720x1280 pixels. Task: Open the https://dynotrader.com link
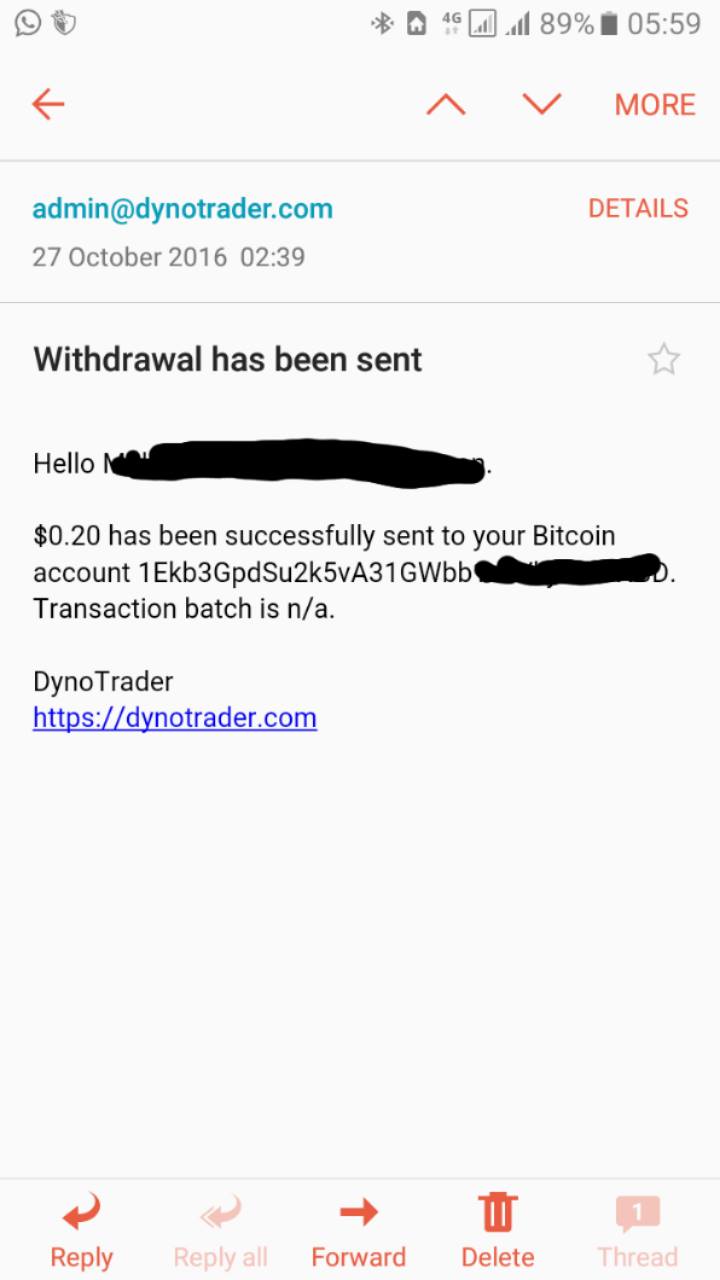(175, 718)
